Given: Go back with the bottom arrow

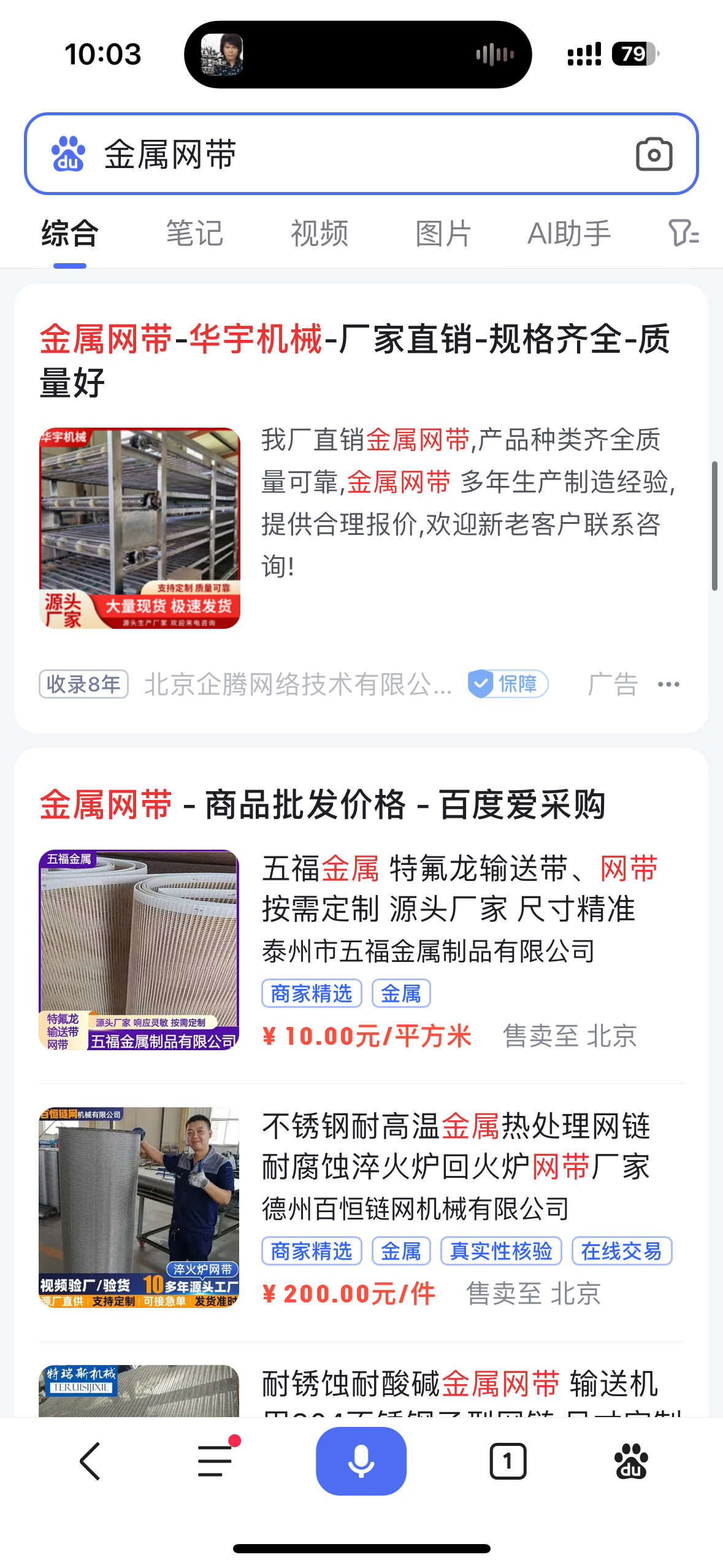Looking at the screenshot, I should pos(91,1461).
